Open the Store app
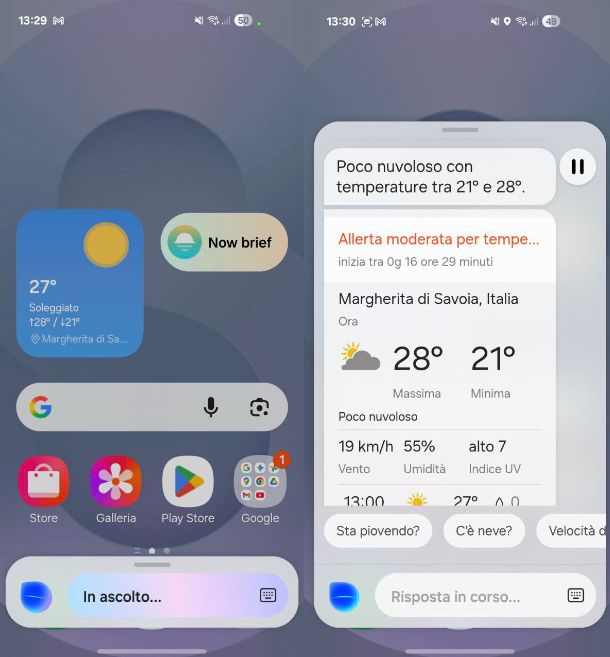The image size is (610, 657). [44, 482]
